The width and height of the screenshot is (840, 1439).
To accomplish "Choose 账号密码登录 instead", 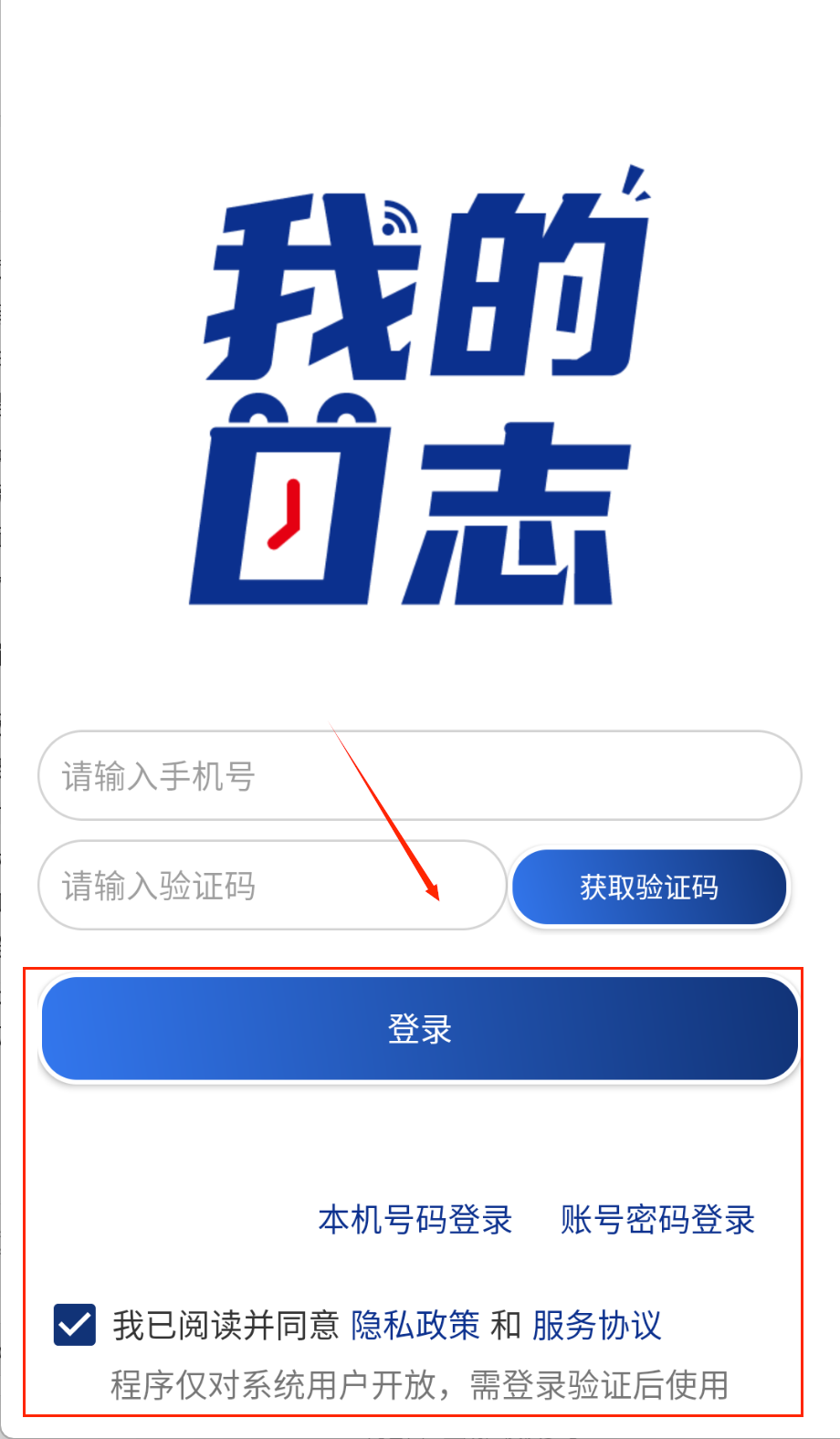I will (657, 1220).
